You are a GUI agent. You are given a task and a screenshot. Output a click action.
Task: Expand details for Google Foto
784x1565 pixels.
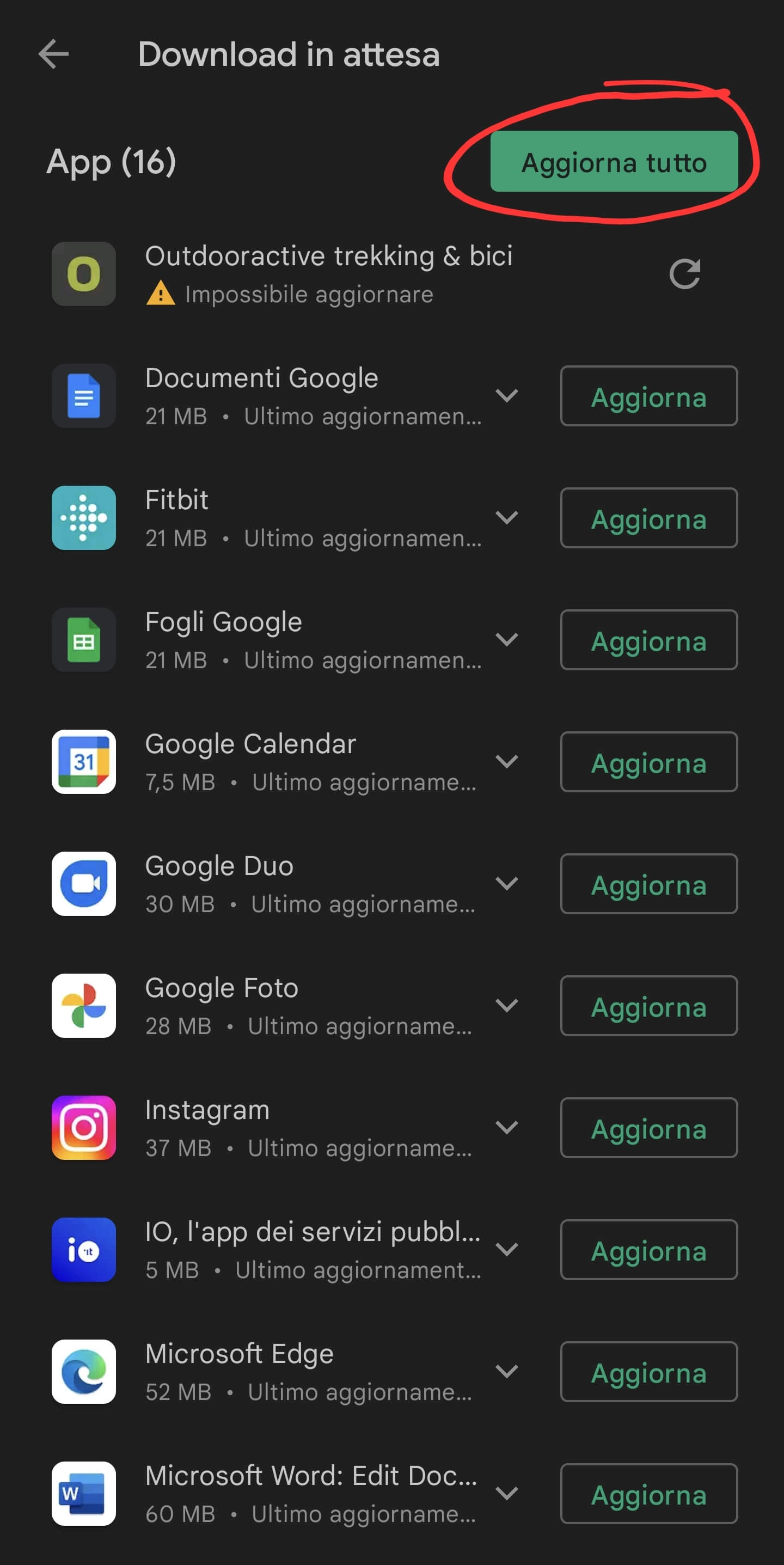506,1006
